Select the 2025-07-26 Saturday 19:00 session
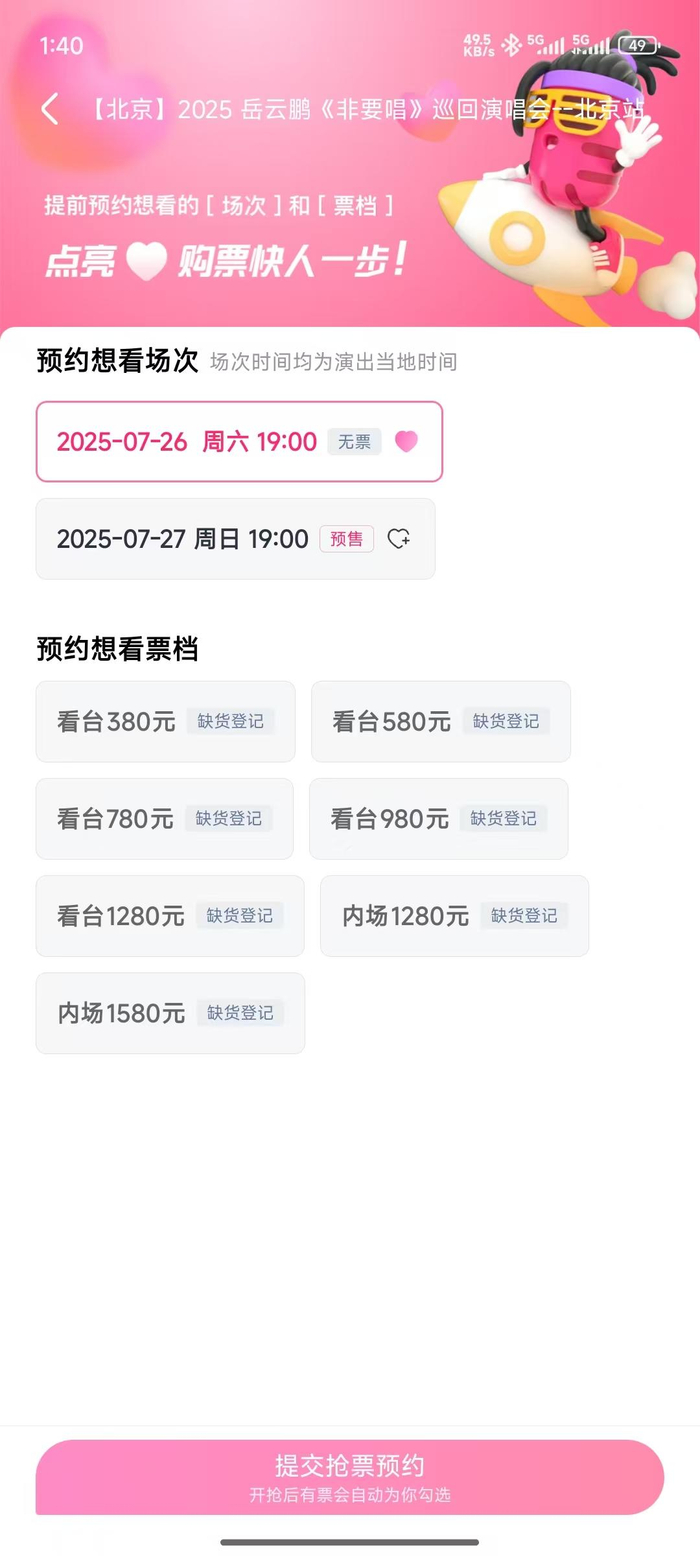700x1556 pixels. 239,441
